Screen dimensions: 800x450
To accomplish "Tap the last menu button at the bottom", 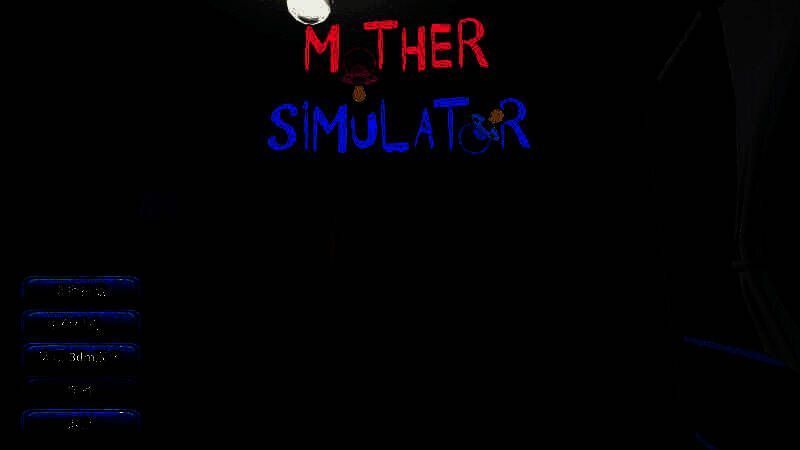I will tap(80, 422).
